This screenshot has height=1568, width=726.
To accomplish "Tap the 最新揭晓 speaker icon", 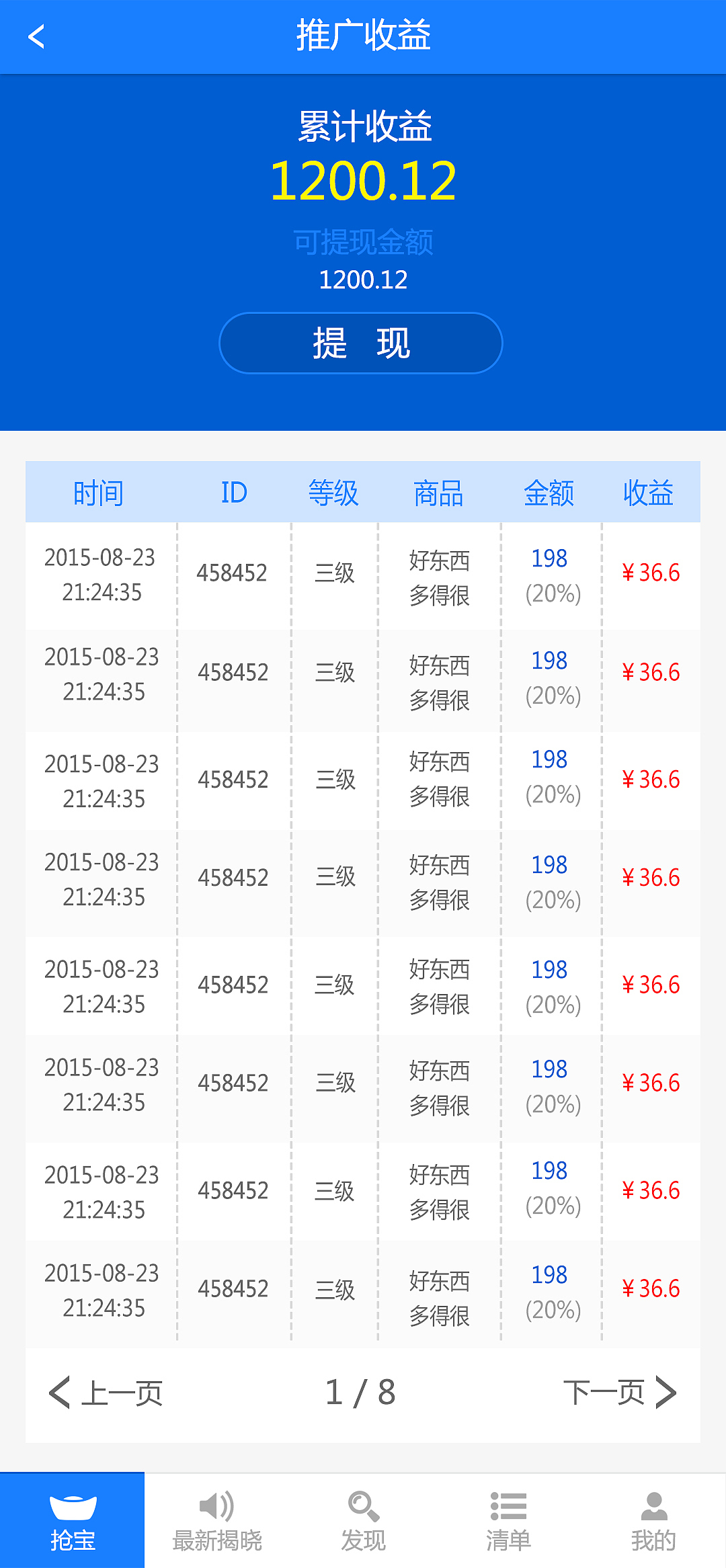I will pyautogui.click(x=216, y=1505).
